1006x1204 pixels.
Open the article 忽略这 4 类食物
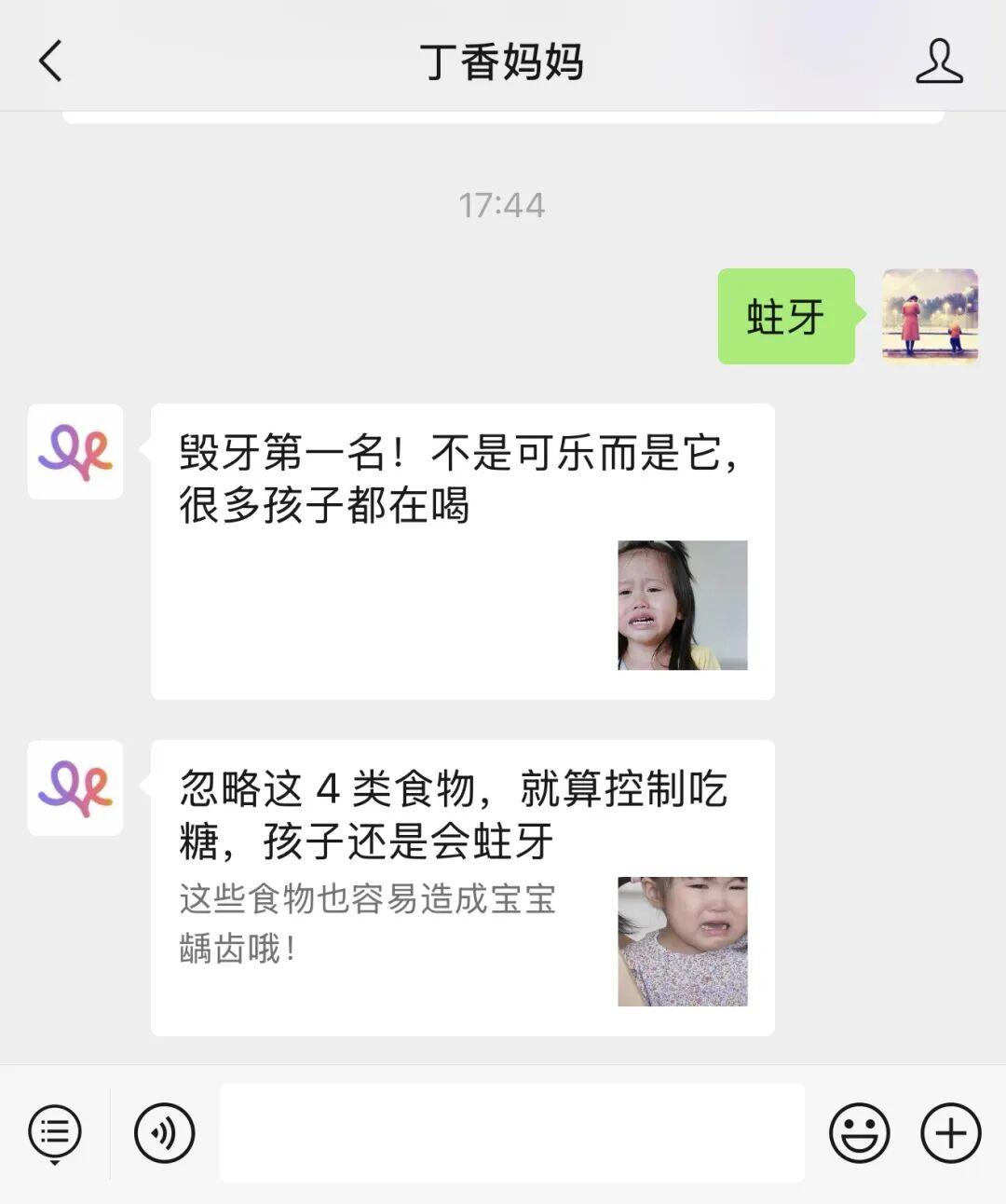coord(462,886)
